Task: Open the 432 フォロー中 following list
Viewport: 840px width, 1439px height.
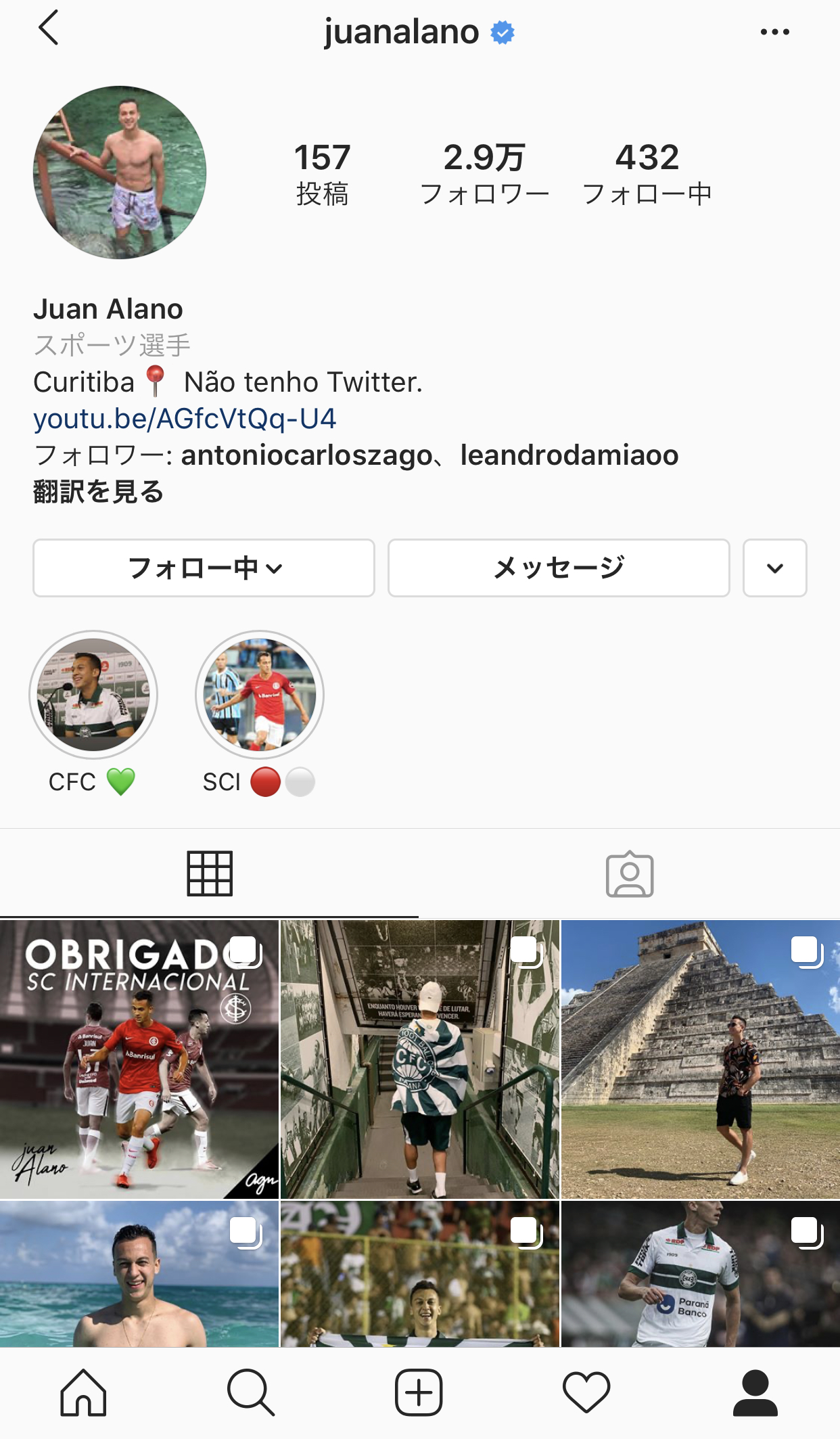Action: click(x=647, y=174)
